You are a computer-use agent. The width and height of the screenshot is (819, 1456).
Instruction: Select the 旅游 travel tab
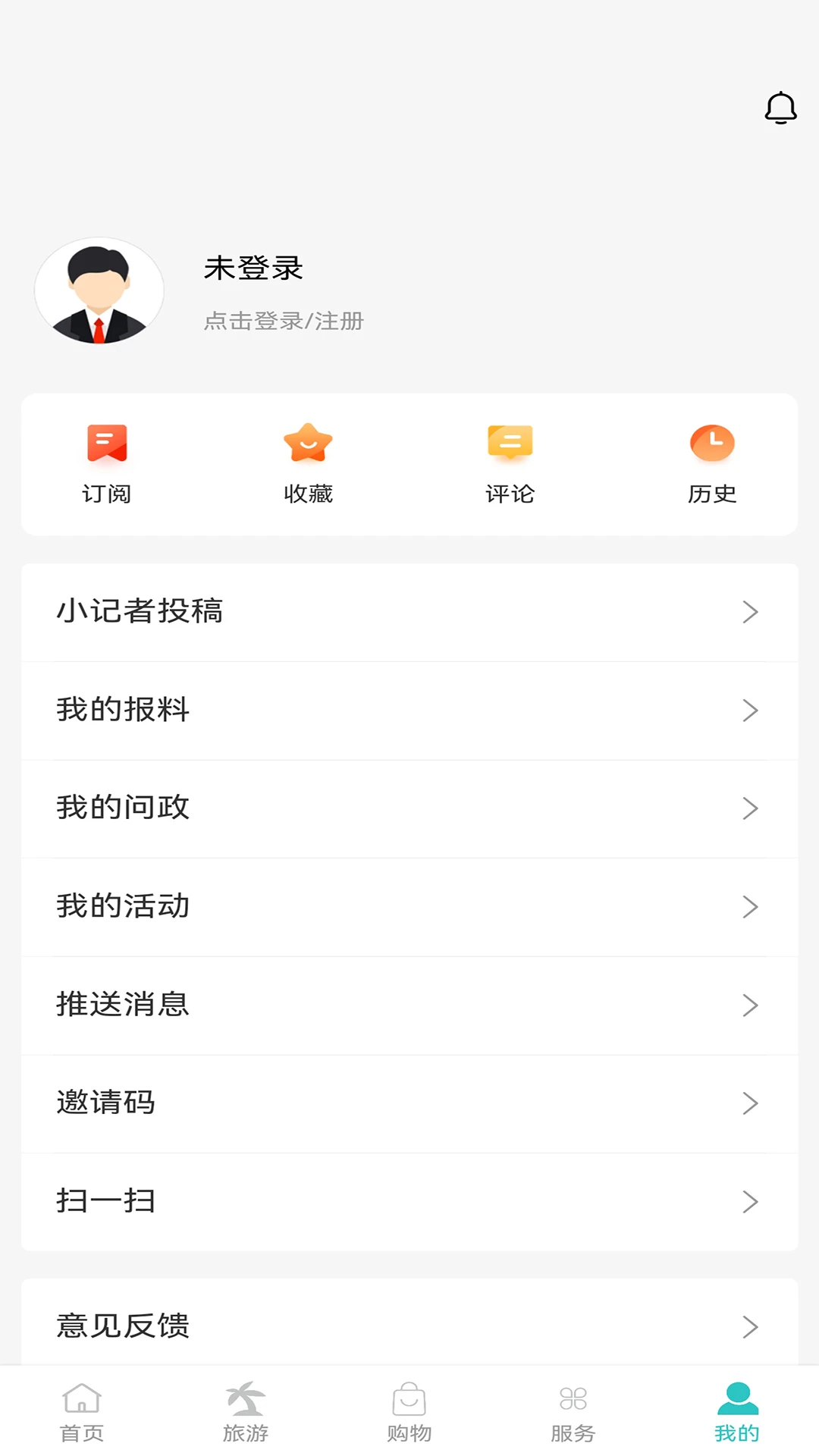[x=244, y=1410]
